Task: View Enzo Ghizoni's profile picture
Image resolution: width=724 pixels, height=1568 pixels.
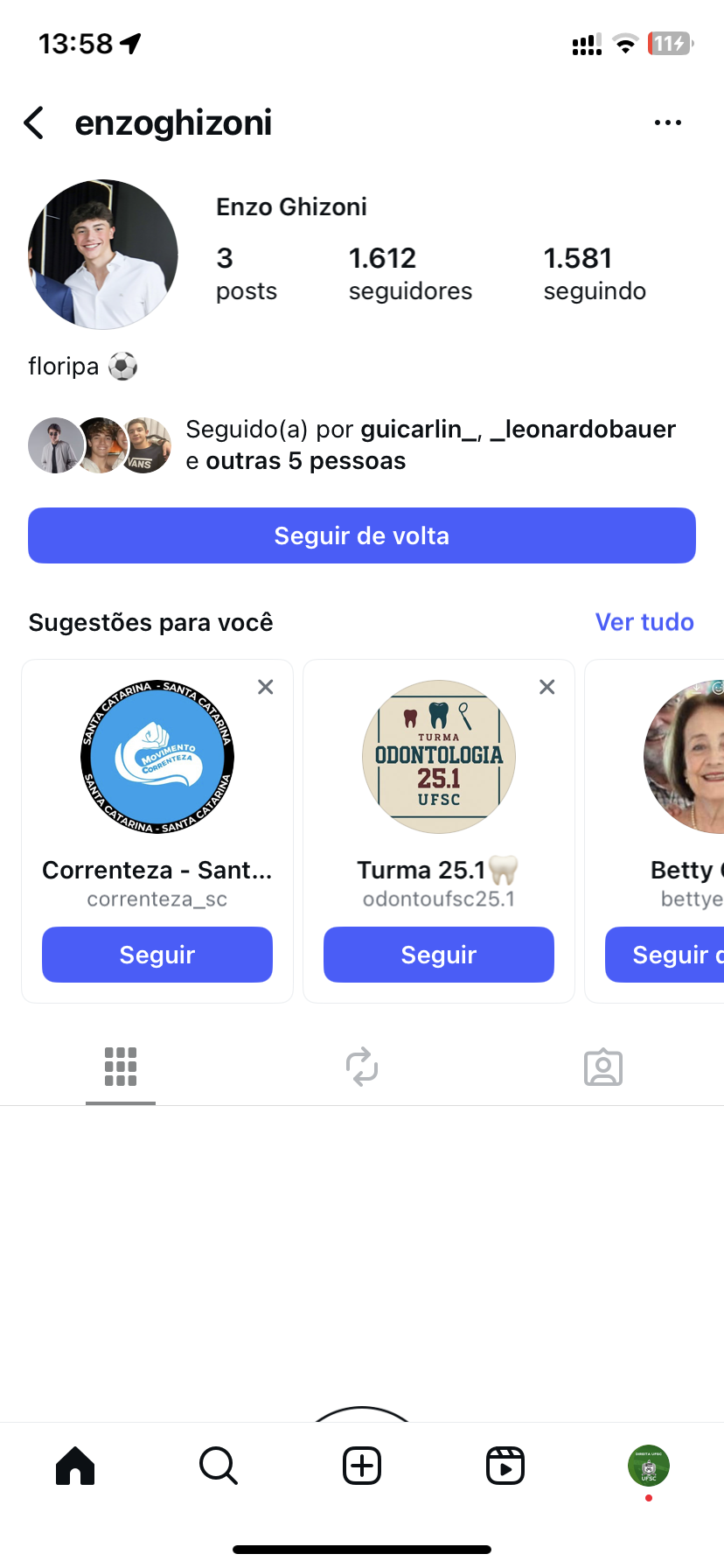Action: pos(103,255)
